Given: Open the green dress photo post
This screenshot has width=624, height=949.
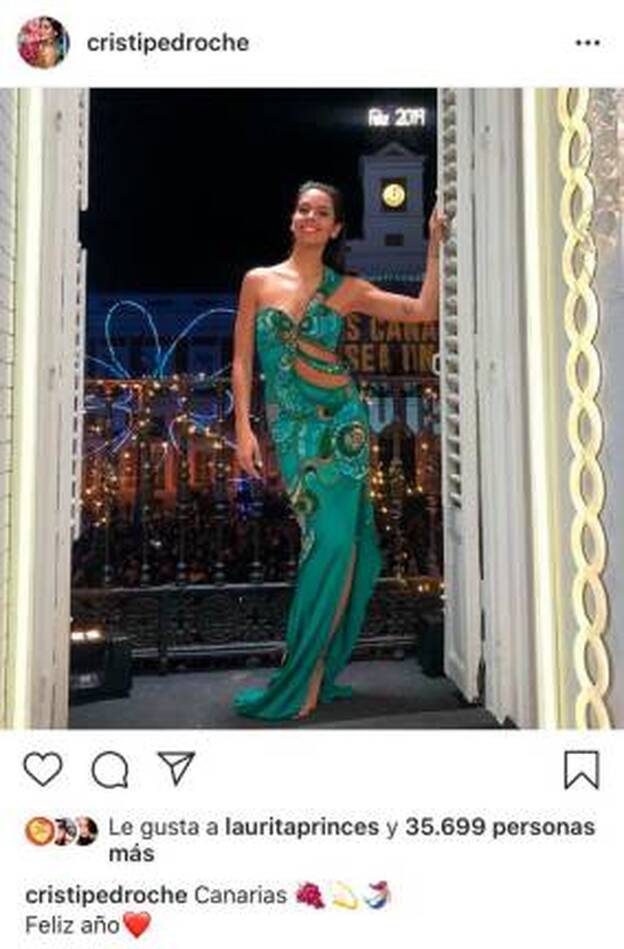Looking at the screenshot, I should point(312,408).
